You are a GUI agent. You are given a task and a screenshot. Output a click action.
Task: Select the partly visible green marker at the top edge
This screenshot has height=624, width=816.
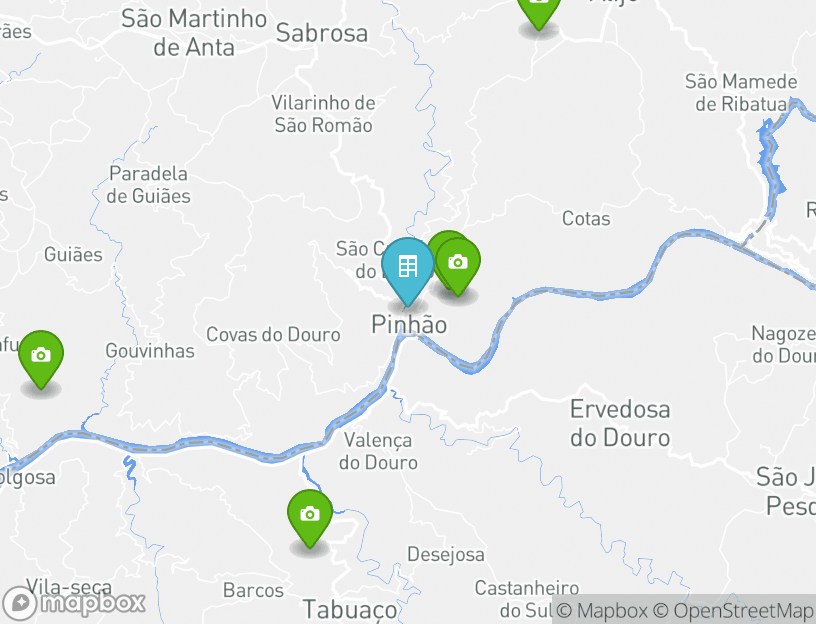click(x=538, y=10)
